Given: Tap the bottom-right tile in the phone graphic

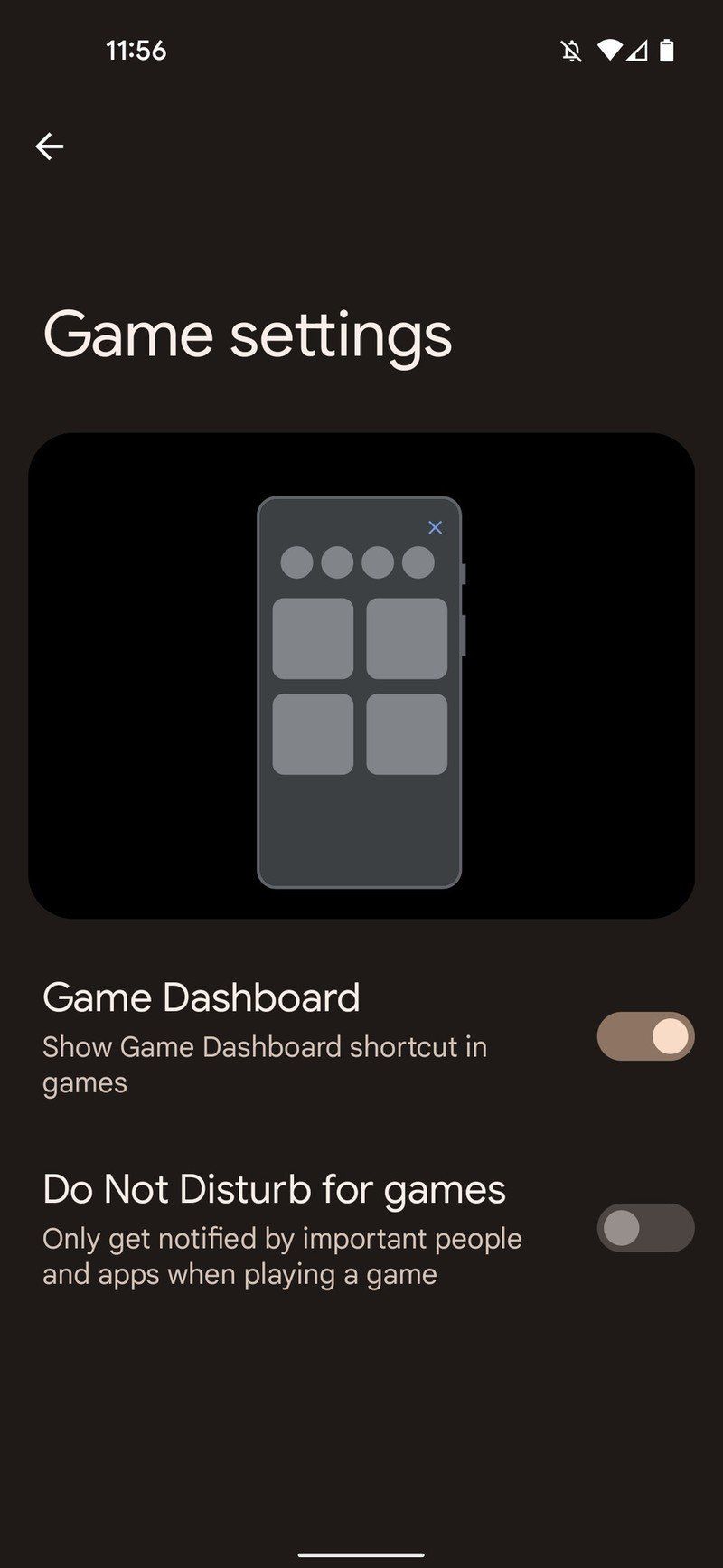Looking at the screenshot, I should point(408,734).
